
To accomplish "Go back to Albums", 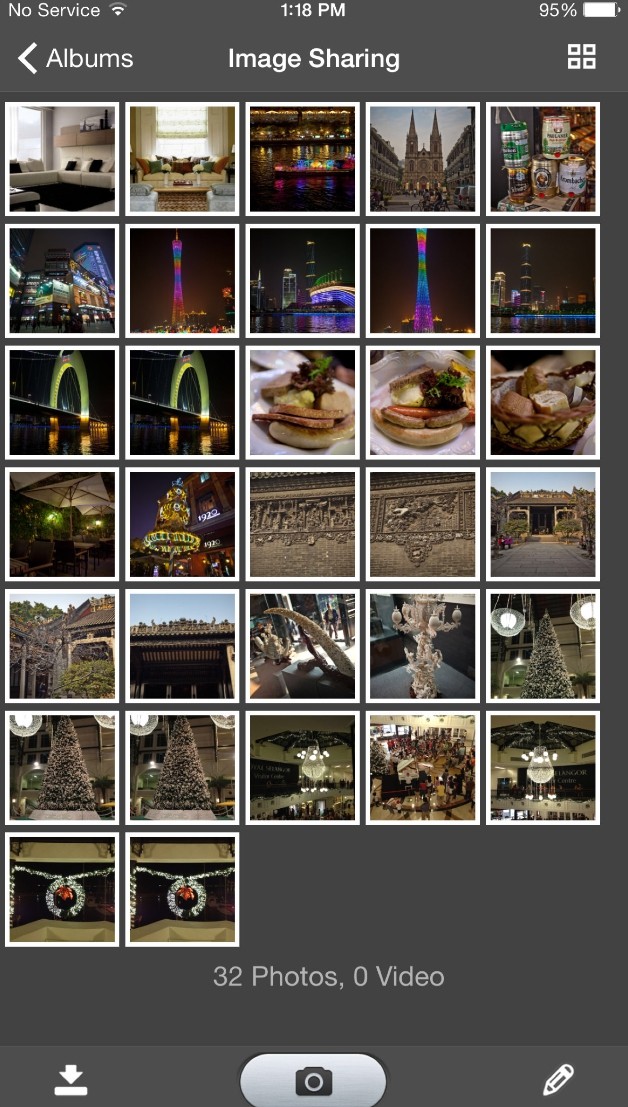I will tap(75, 58).
